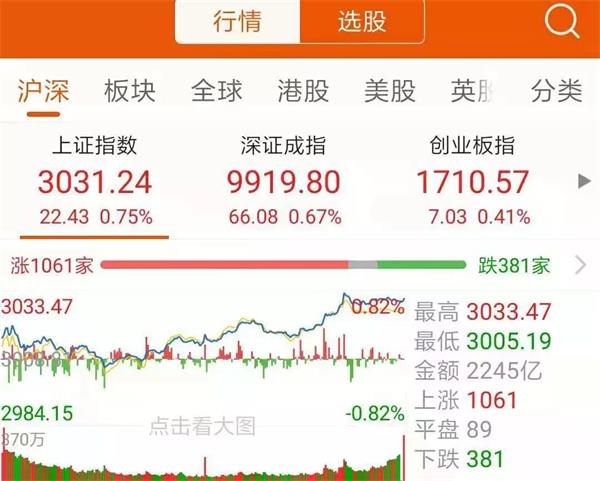Open the 上证指数 index card

[95, 182]
